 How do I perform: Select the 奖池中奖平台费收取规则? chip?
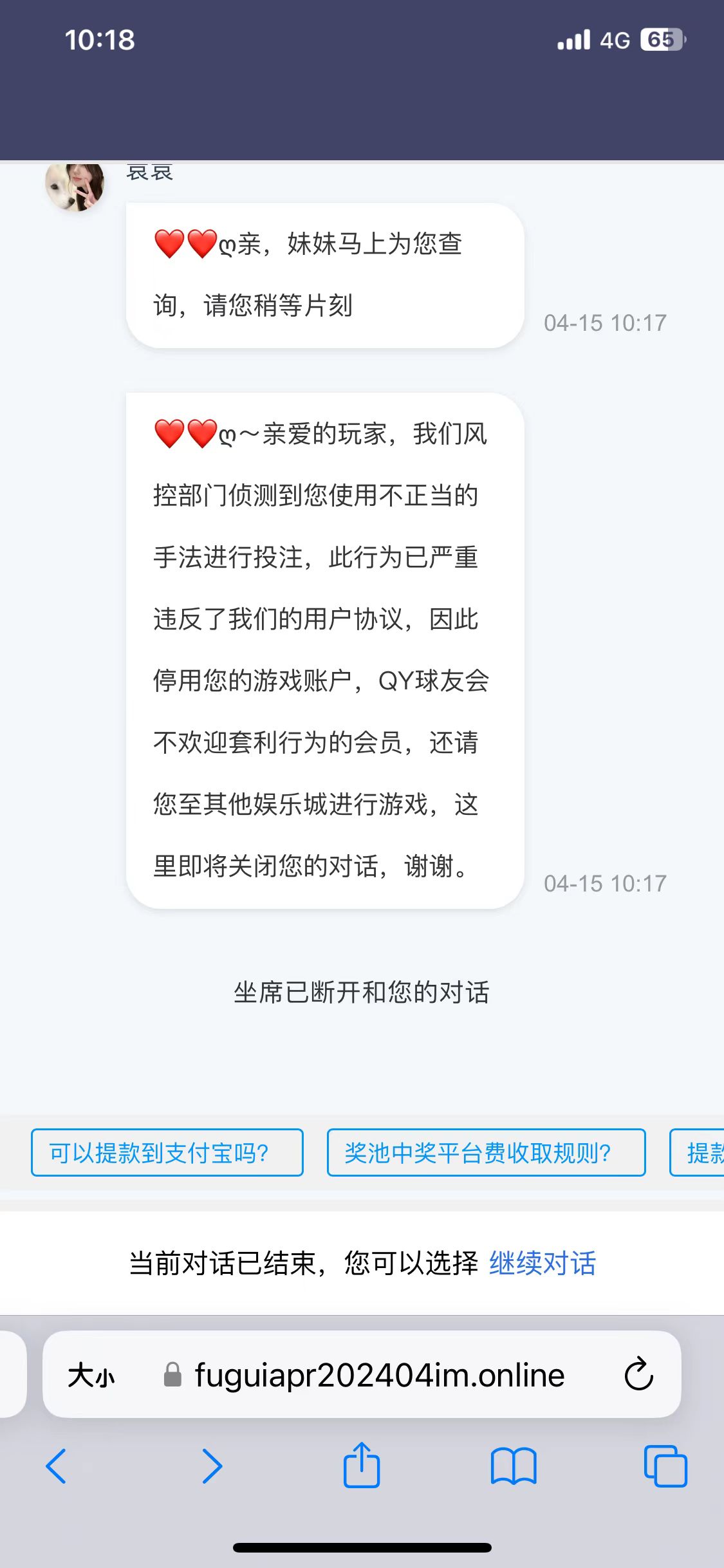click(x=486, y=1152)
